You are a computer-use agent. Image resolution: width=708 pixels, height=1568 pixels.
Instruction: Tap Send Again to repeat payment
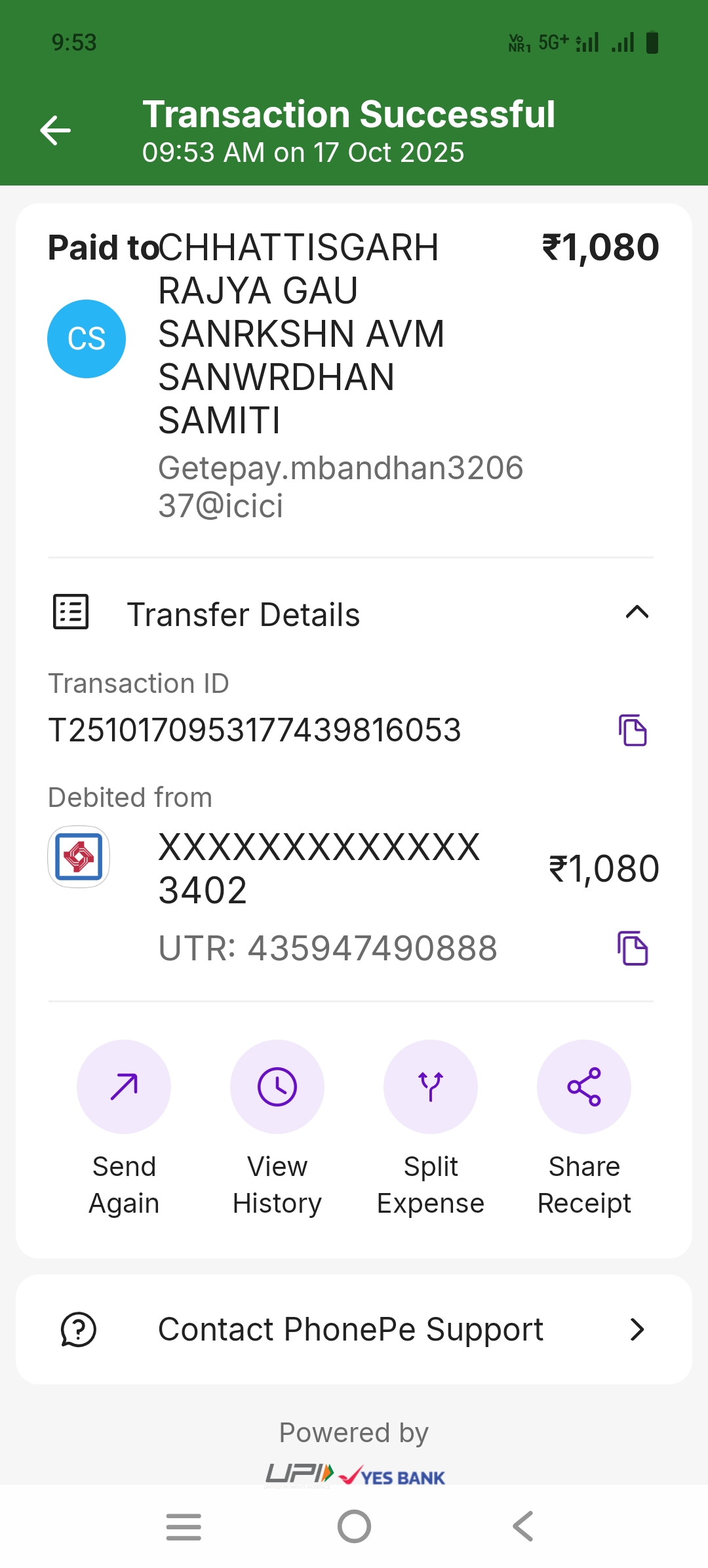(124, 1087)
